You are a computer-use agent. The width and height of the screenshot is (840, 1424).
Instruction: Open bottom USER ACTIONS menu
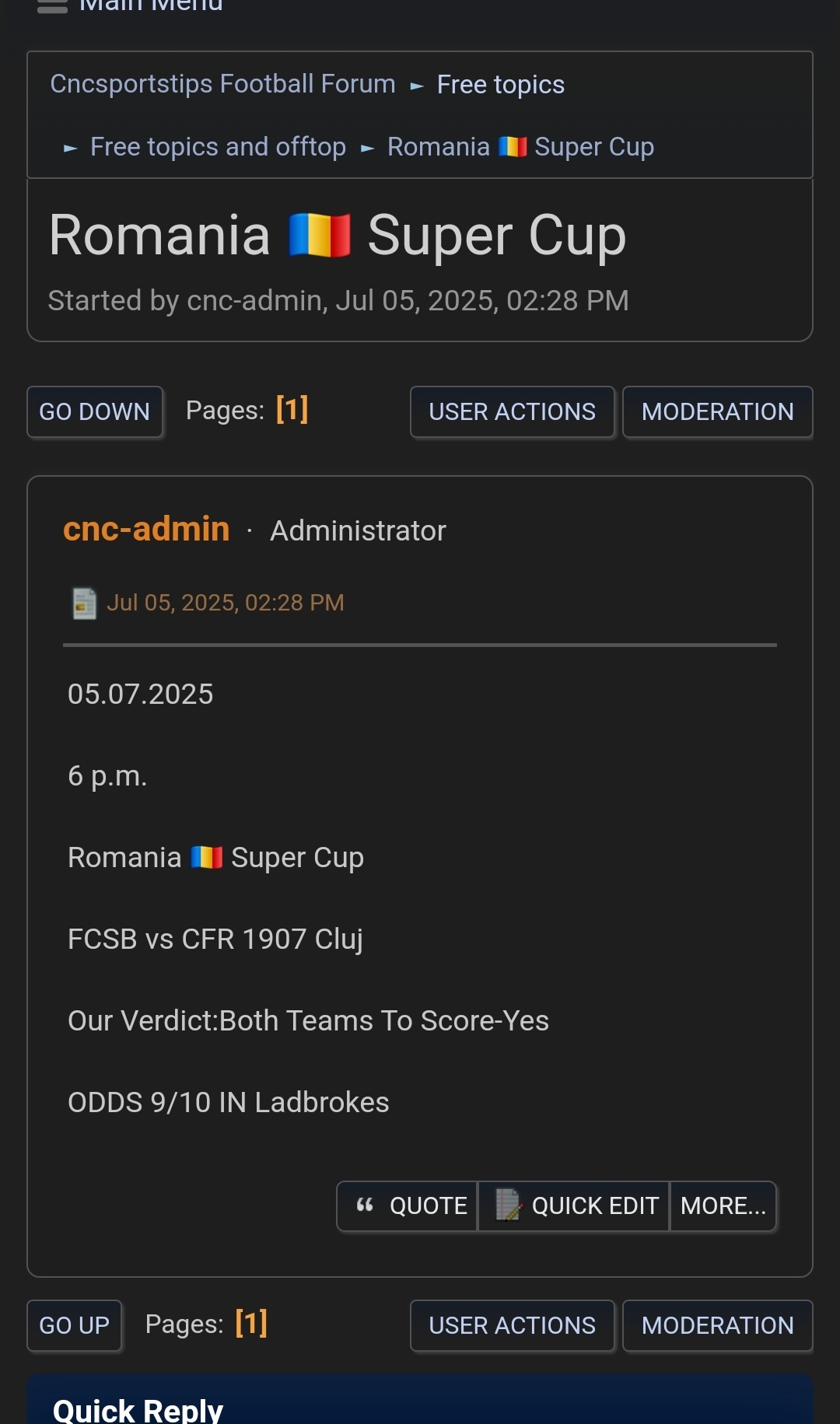pos(513,1325)
